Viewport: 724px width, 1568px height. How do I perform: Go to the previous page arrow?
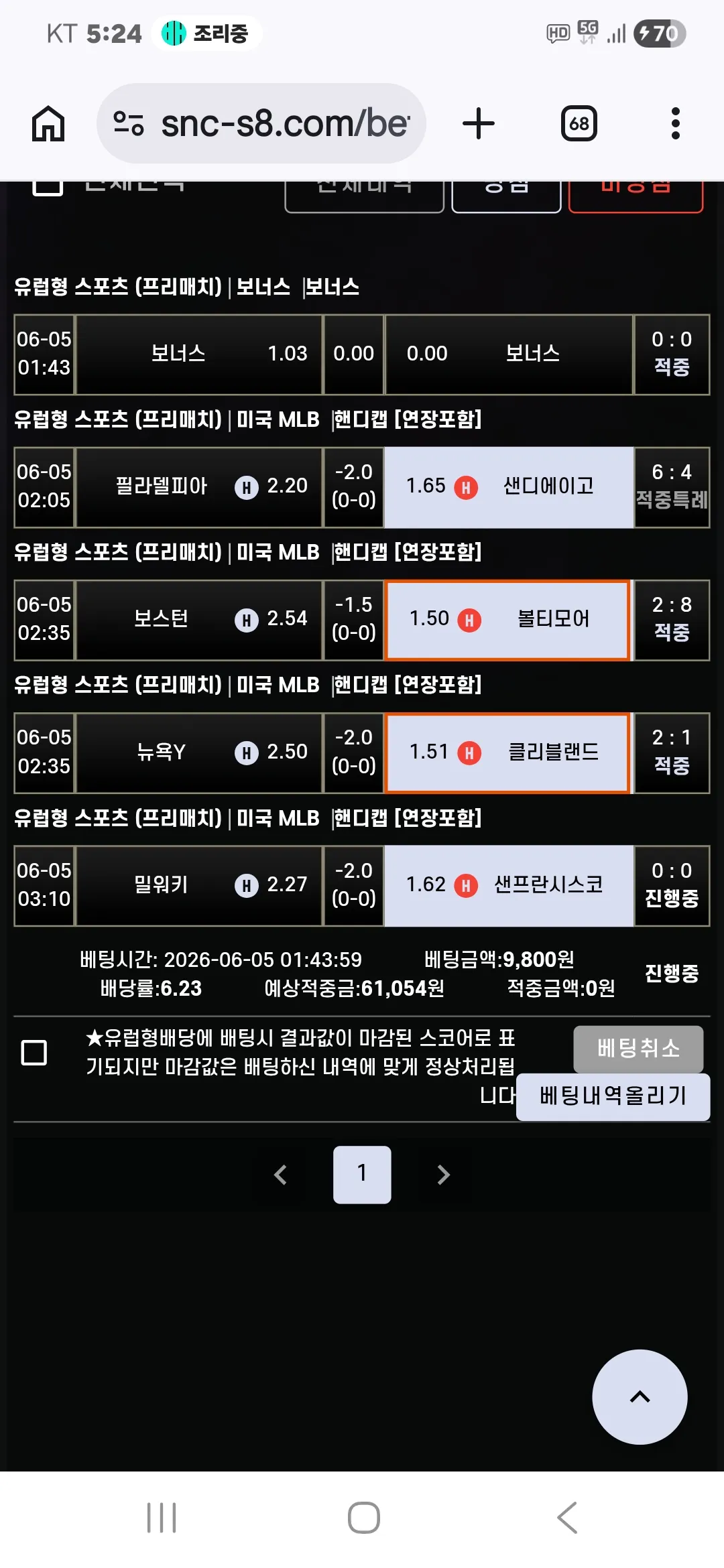[x=280, y=1175]
